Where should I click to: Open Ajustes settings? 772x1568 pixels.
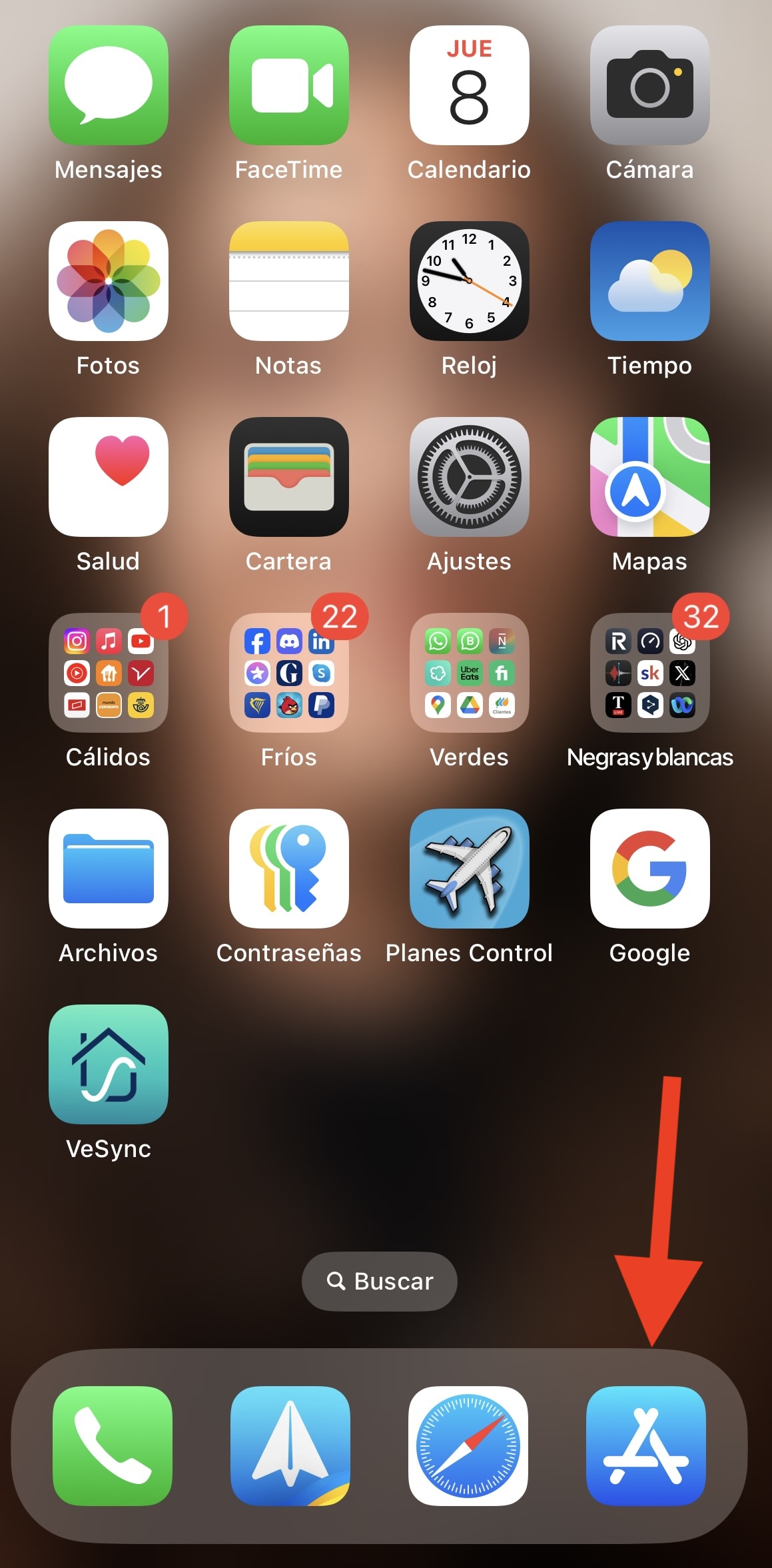pyautogui.click(x=469, y=477)
